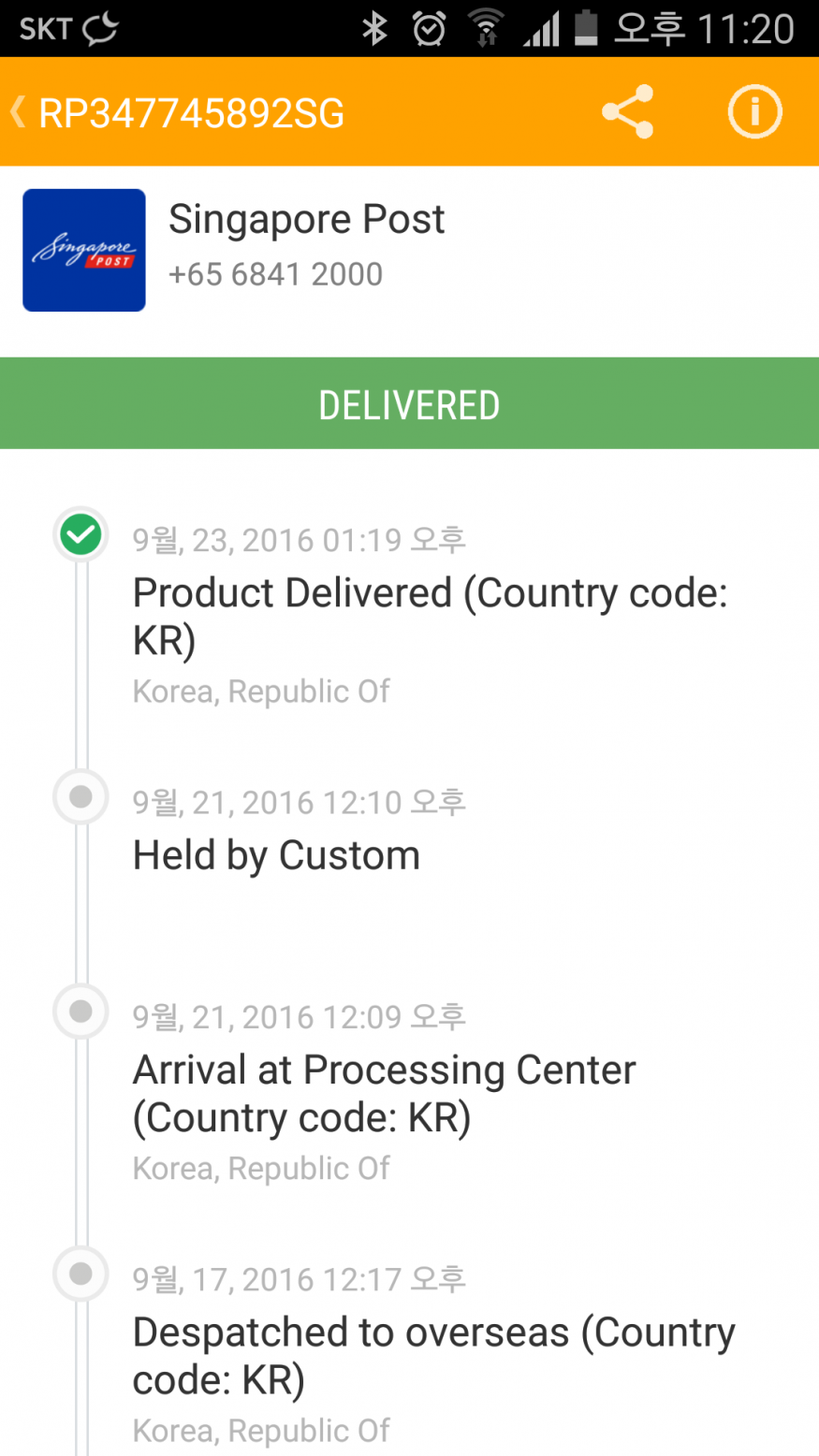Open the info icon details
Viewport: 819px width, 1456px height.
pyautogui.click(x=754, y=112)
